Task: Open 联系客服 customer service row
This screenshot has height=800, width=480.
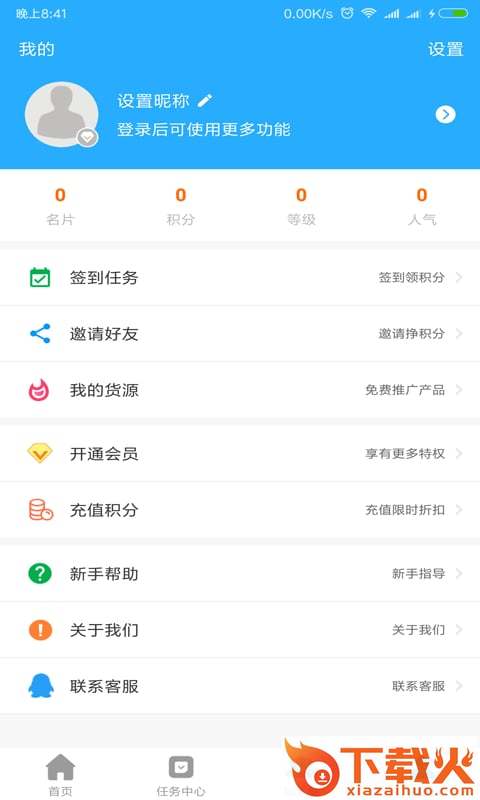Action: click(x=240, y=686)
